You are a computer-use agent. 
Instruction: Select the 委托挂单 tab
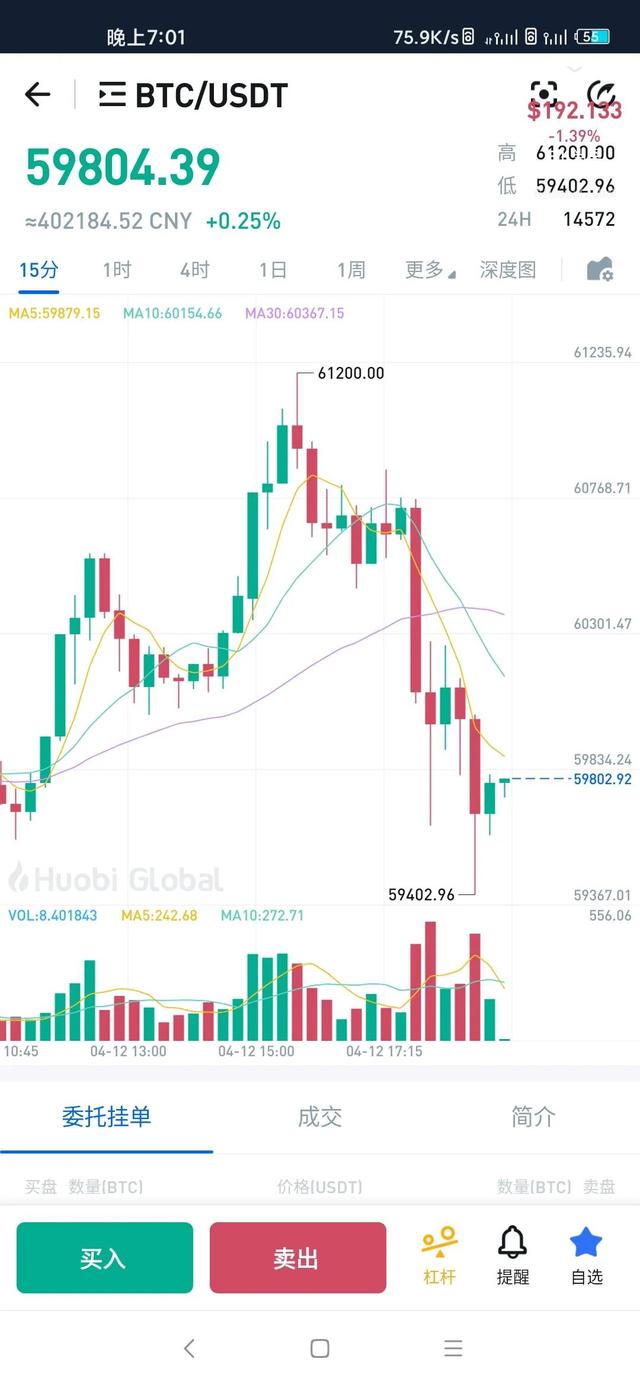pos(106,1117)
